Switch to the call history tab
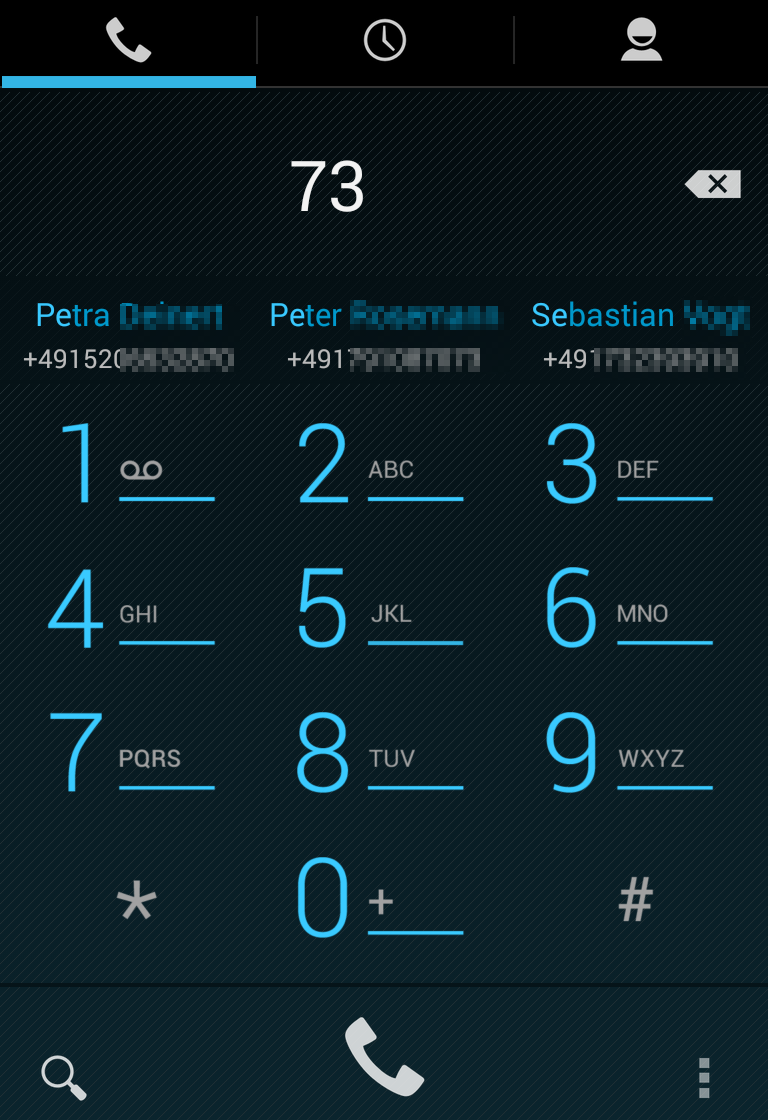This screenshot has height=1120, width=768. click(385, 42)
